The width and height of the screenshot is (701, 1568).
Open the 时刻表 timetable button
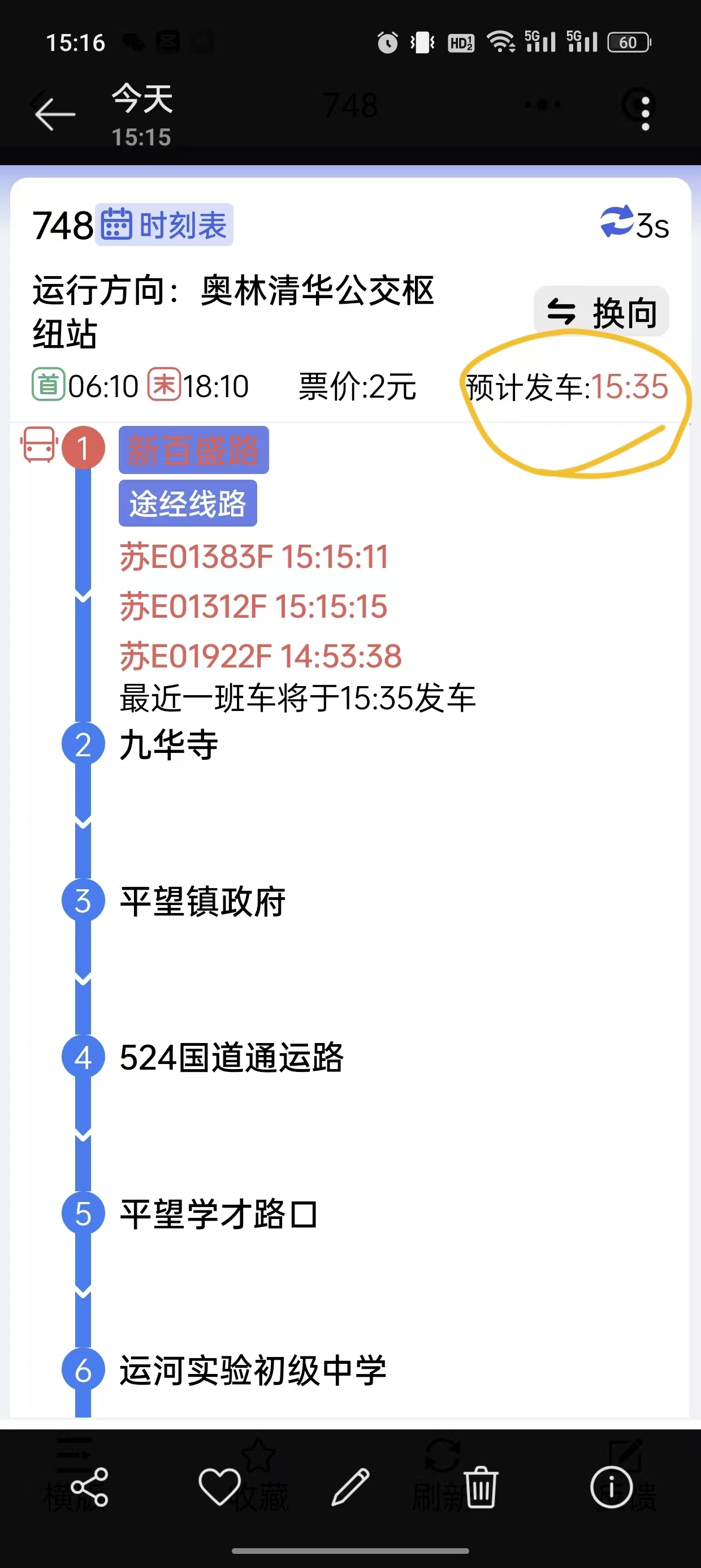(x=166, y=224)
